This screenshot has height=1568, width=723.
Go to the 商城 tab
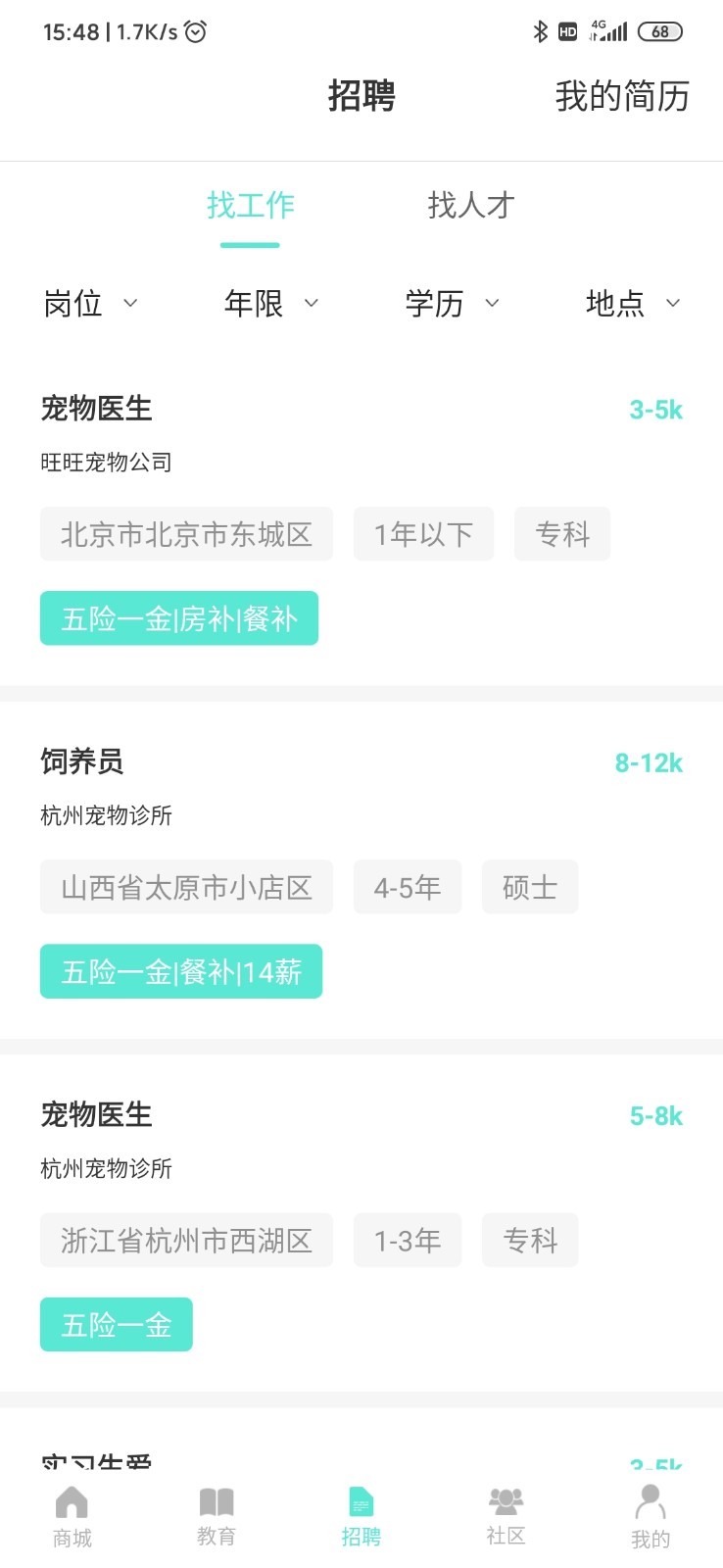(72, 1517)
